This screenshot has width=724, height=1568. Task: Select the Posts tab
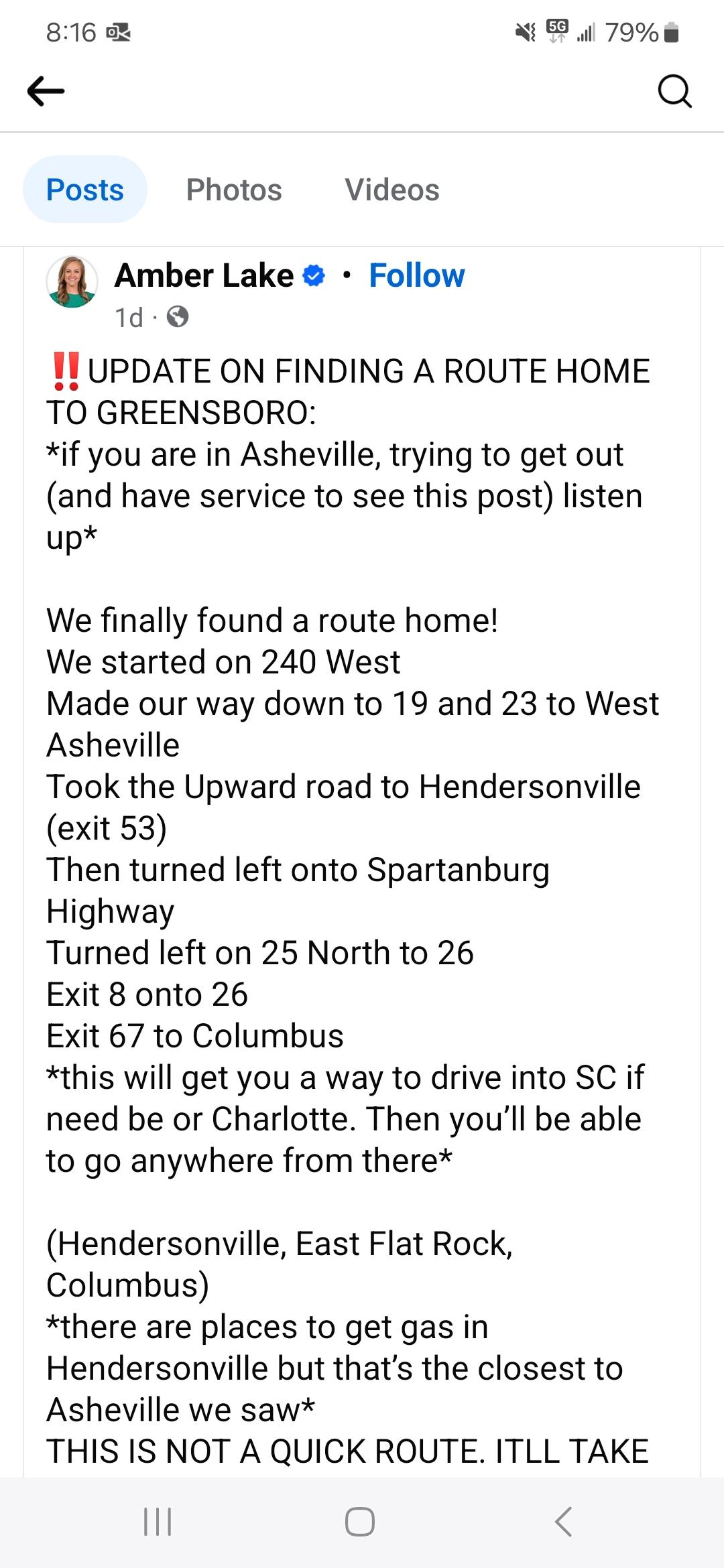point(85,190)
